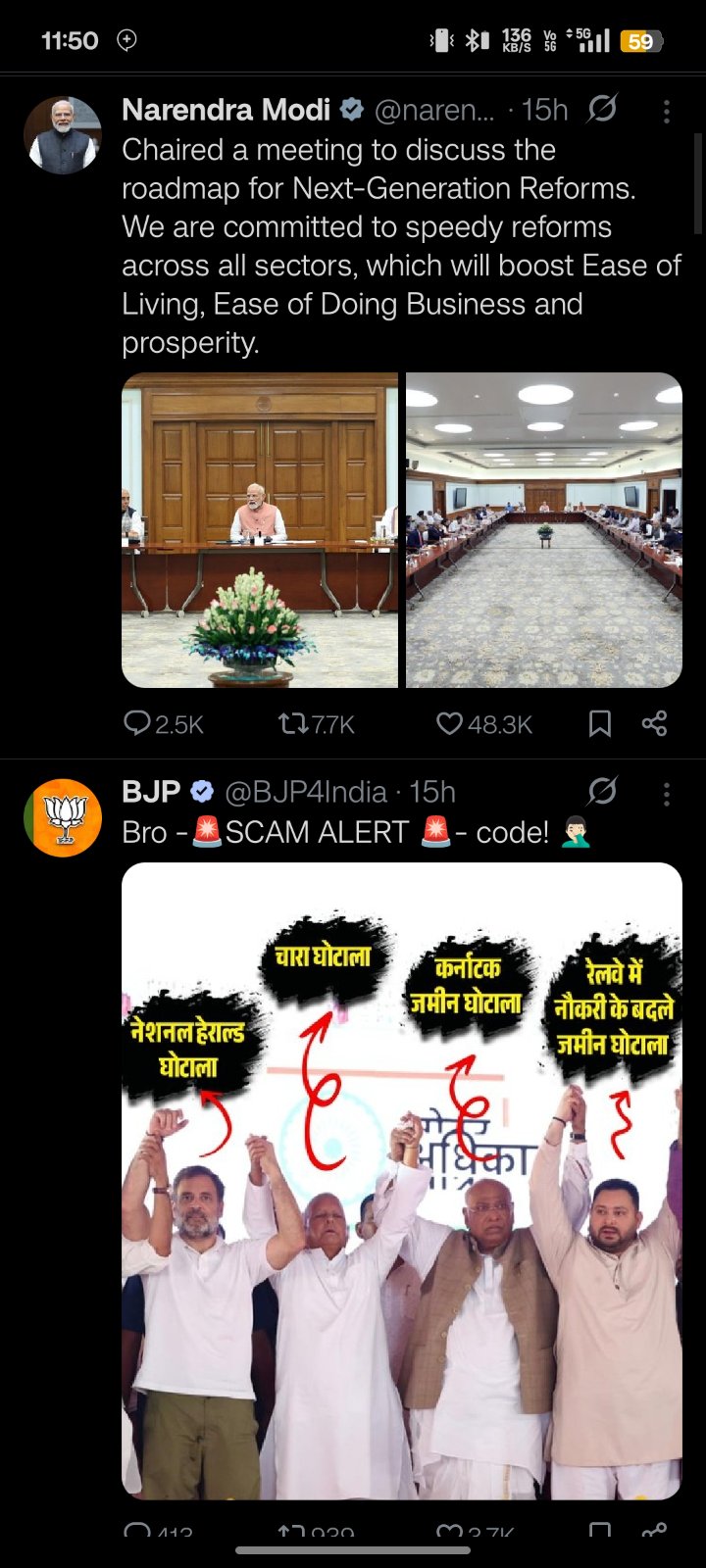Repost Narendra Modi's reforms meeting post
The height and width of the screenshot is (1568, 706).
(292, 724)
